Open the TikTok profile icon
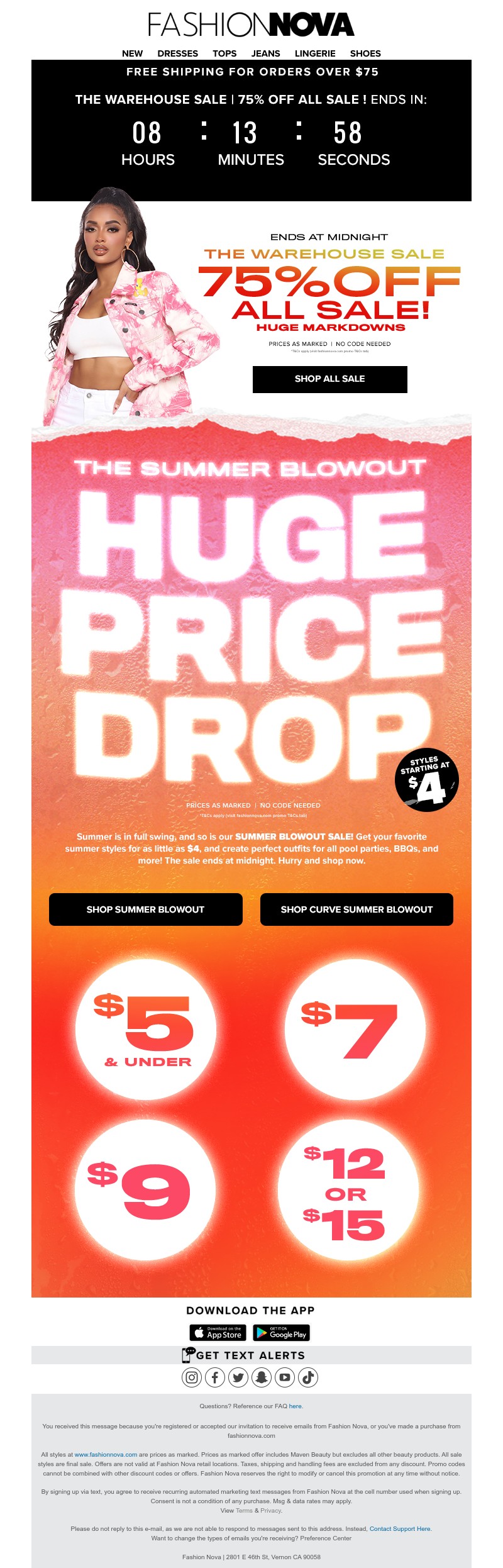The height and width of the screenshot is (1568, 503). [x=308, y=1377]
